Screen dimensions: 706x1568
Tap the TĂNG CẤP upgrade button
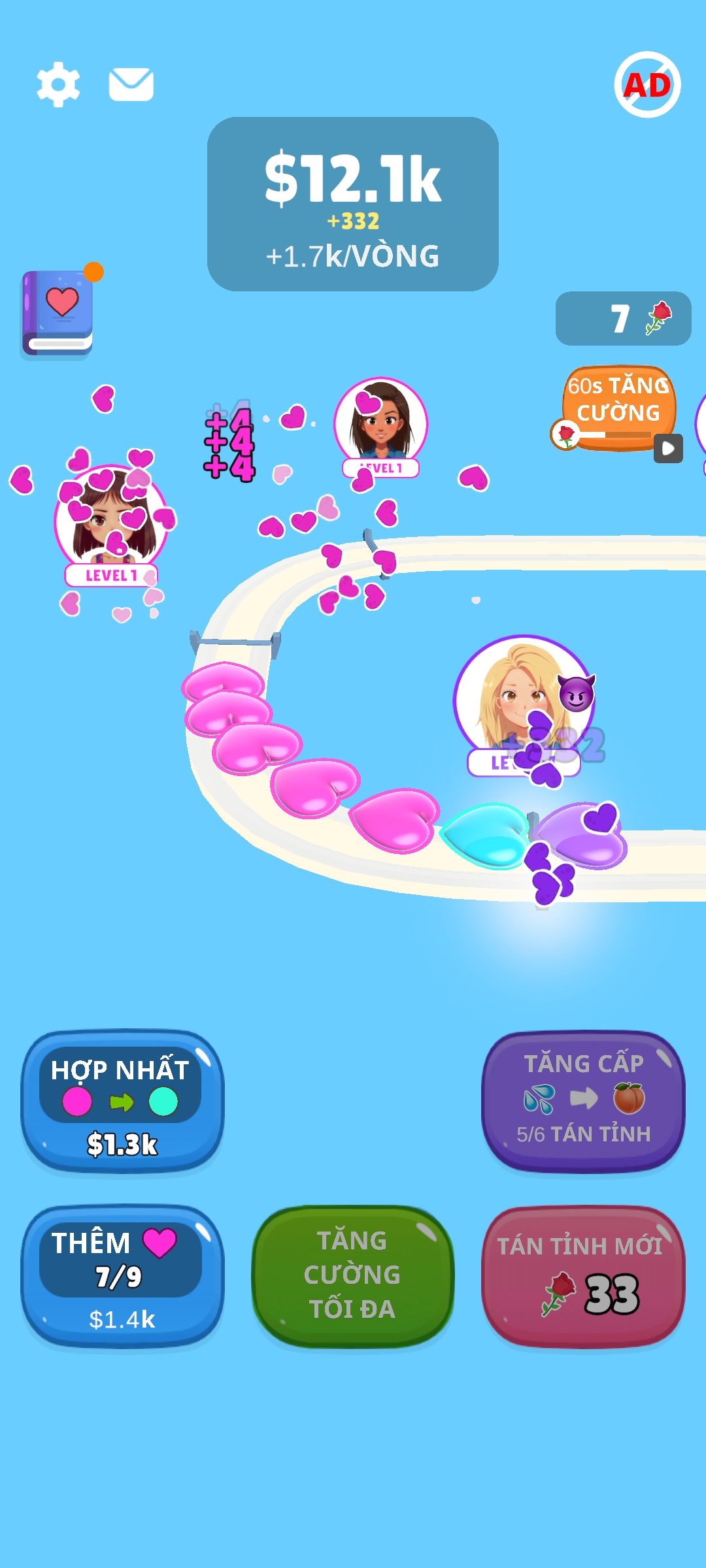[x=583, y=1101]
